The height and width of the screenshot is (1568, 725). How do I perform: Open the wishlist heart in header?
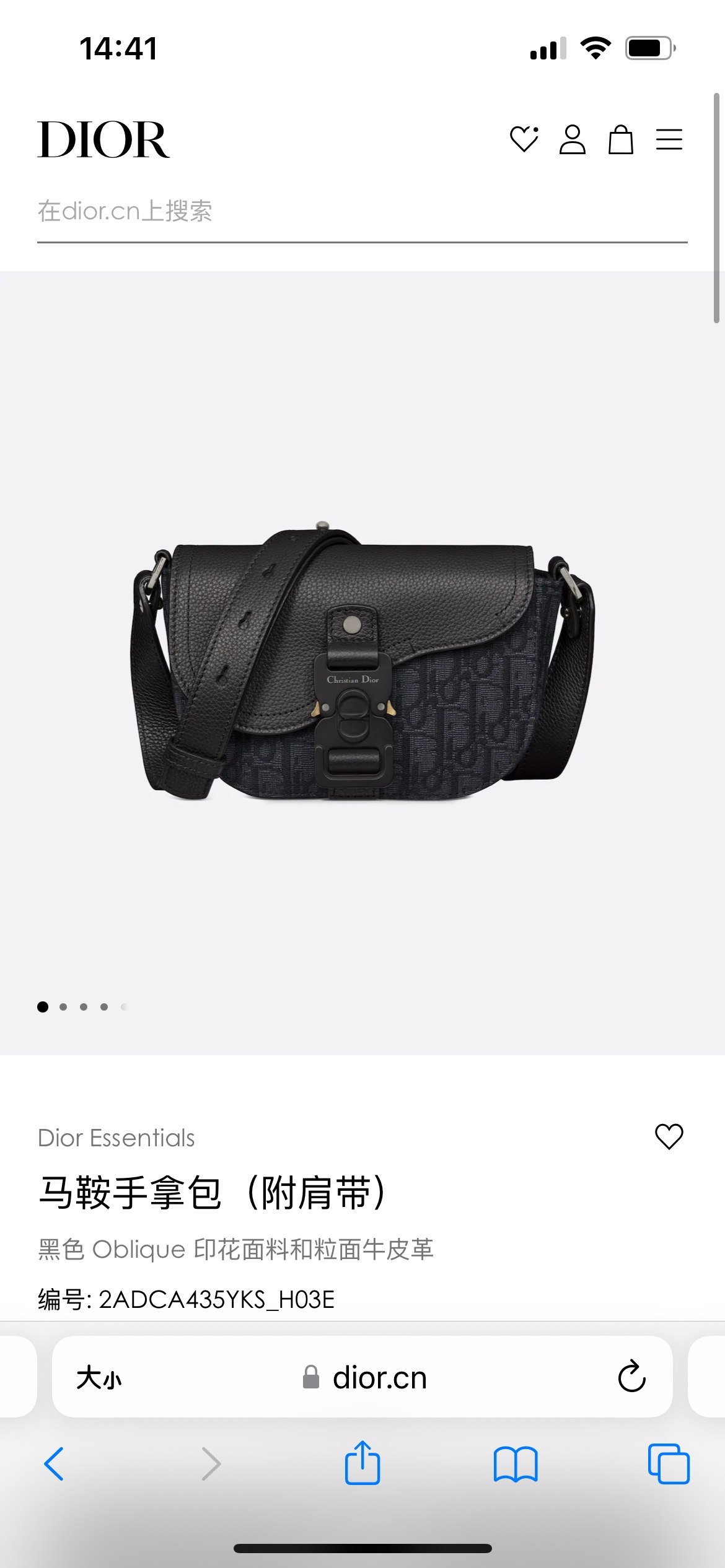click(x=524, y=139)
